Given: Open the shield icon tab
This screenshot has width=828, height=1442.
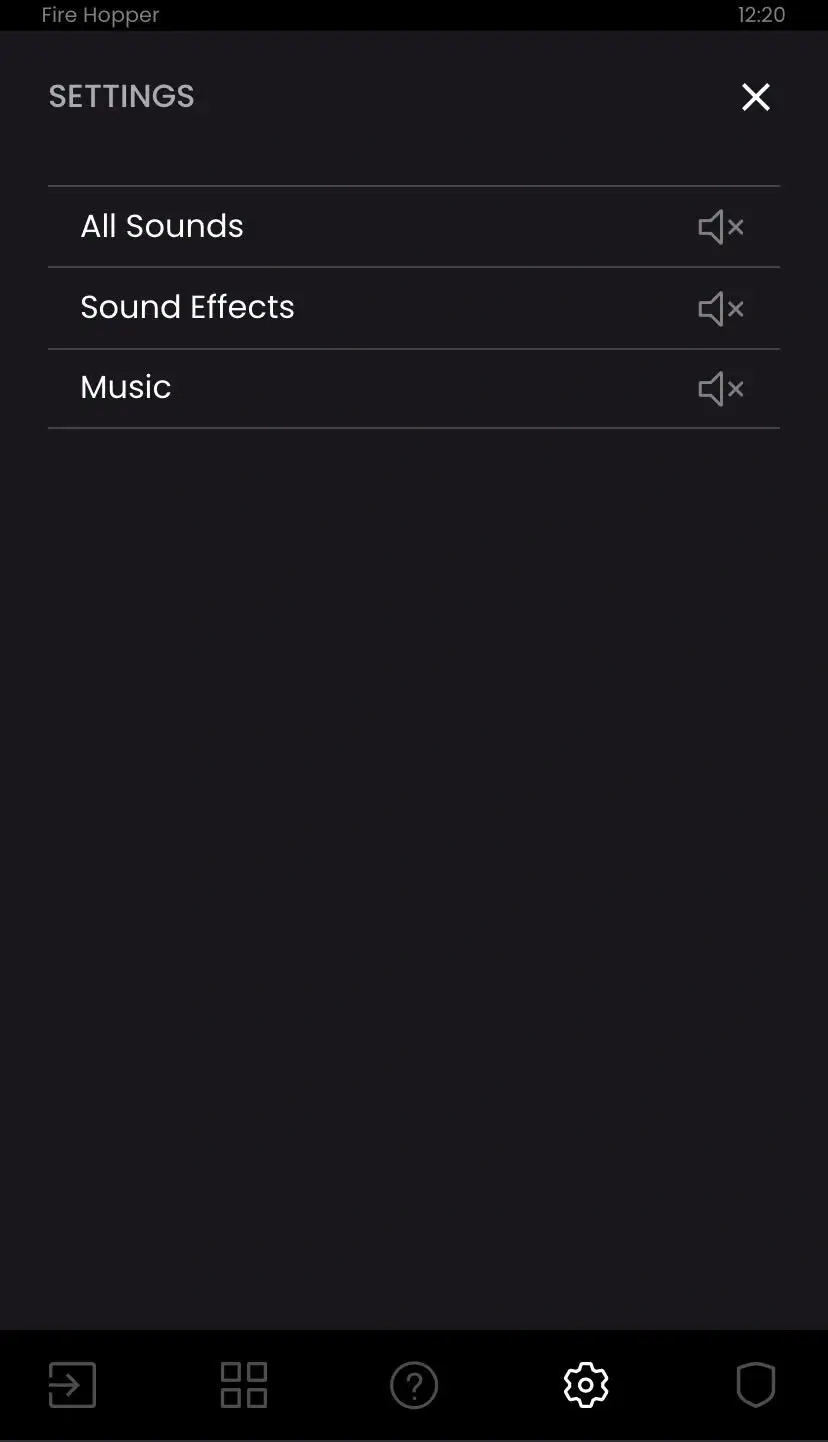Looking at the screenshot, I should tap(755, 1385).
